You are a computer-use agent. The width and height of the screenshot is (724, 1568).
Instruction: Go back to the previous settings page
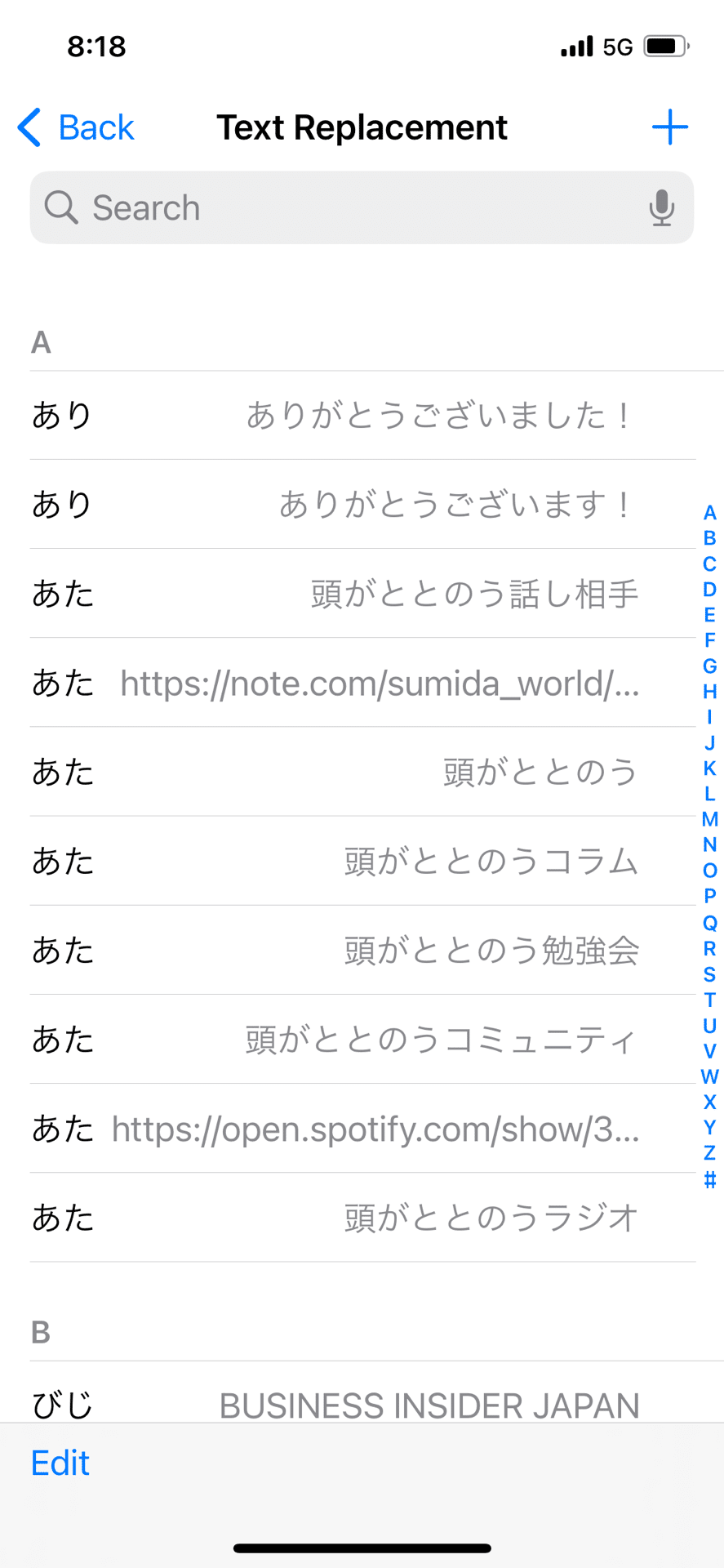point(76,128)
